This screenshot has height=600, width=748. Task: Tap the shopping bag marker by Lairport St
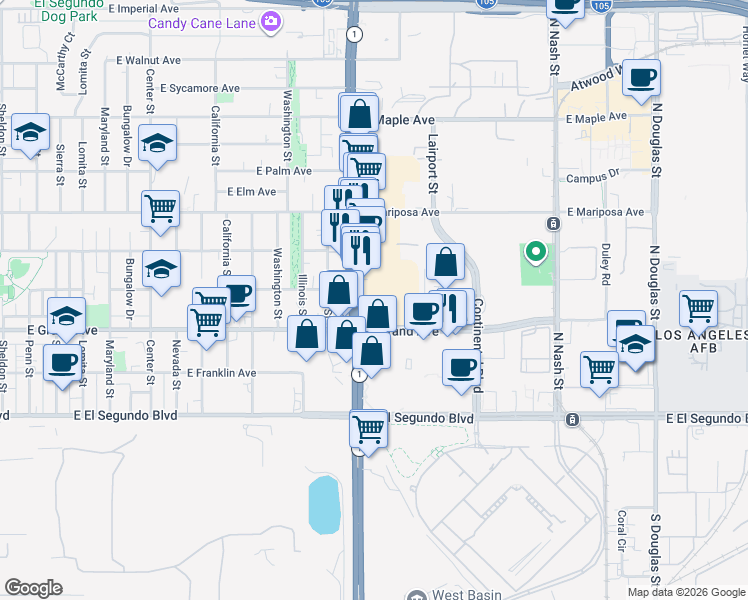point(446,263)
